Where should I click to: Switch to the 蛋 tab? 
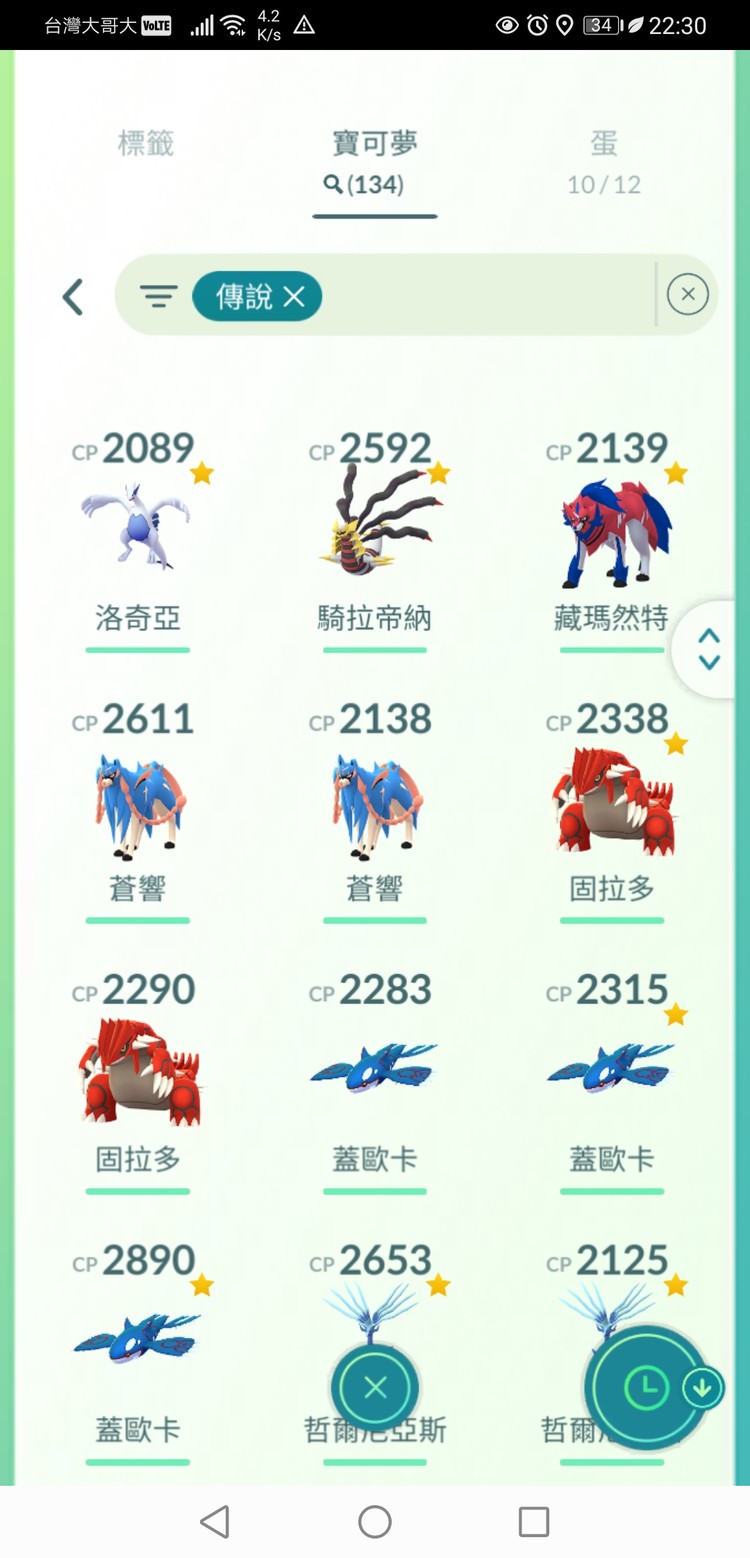tap(603, 160)
